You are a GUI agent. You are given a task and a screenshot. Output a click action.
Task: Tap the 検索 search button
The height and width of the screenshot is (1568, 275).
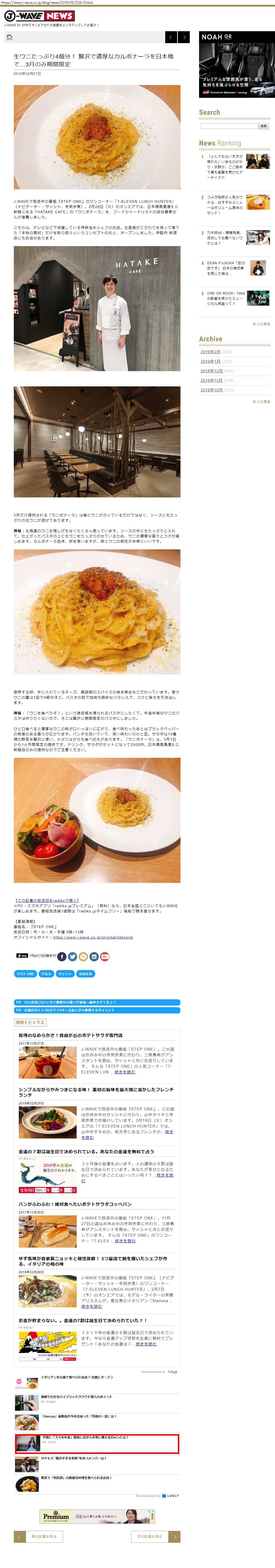[263, 126]
